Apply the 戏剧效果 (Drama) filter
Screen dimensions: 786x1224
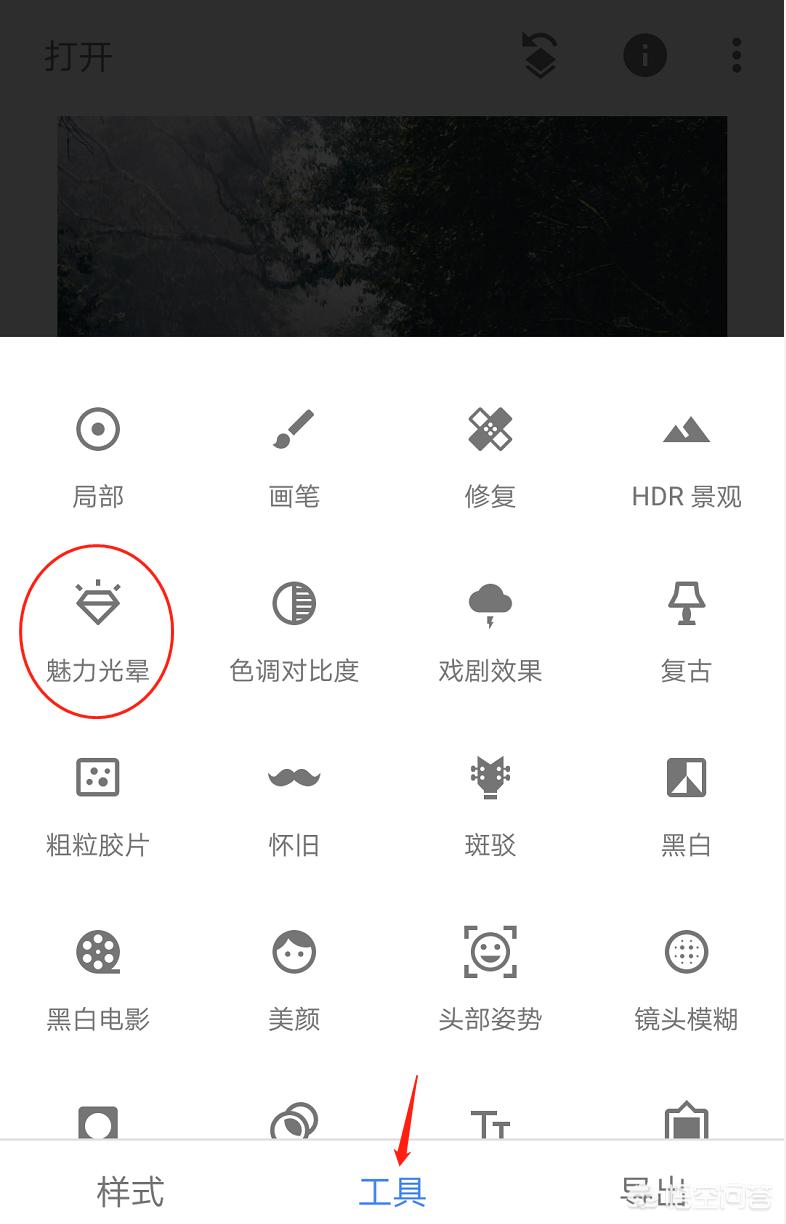(489, 630)
